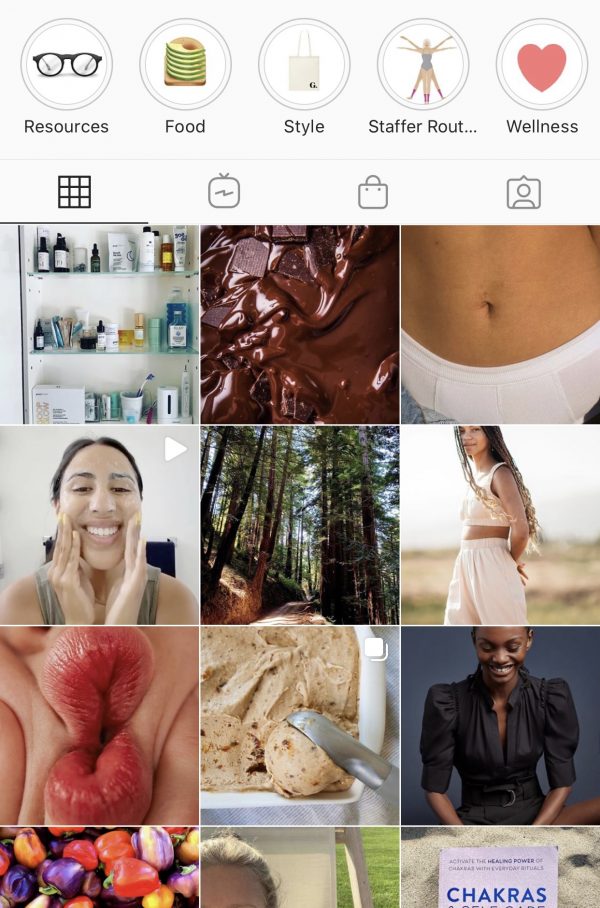The image size is (600, 908).
Task: View the woman in black blouse post
Action: [500, 725]
